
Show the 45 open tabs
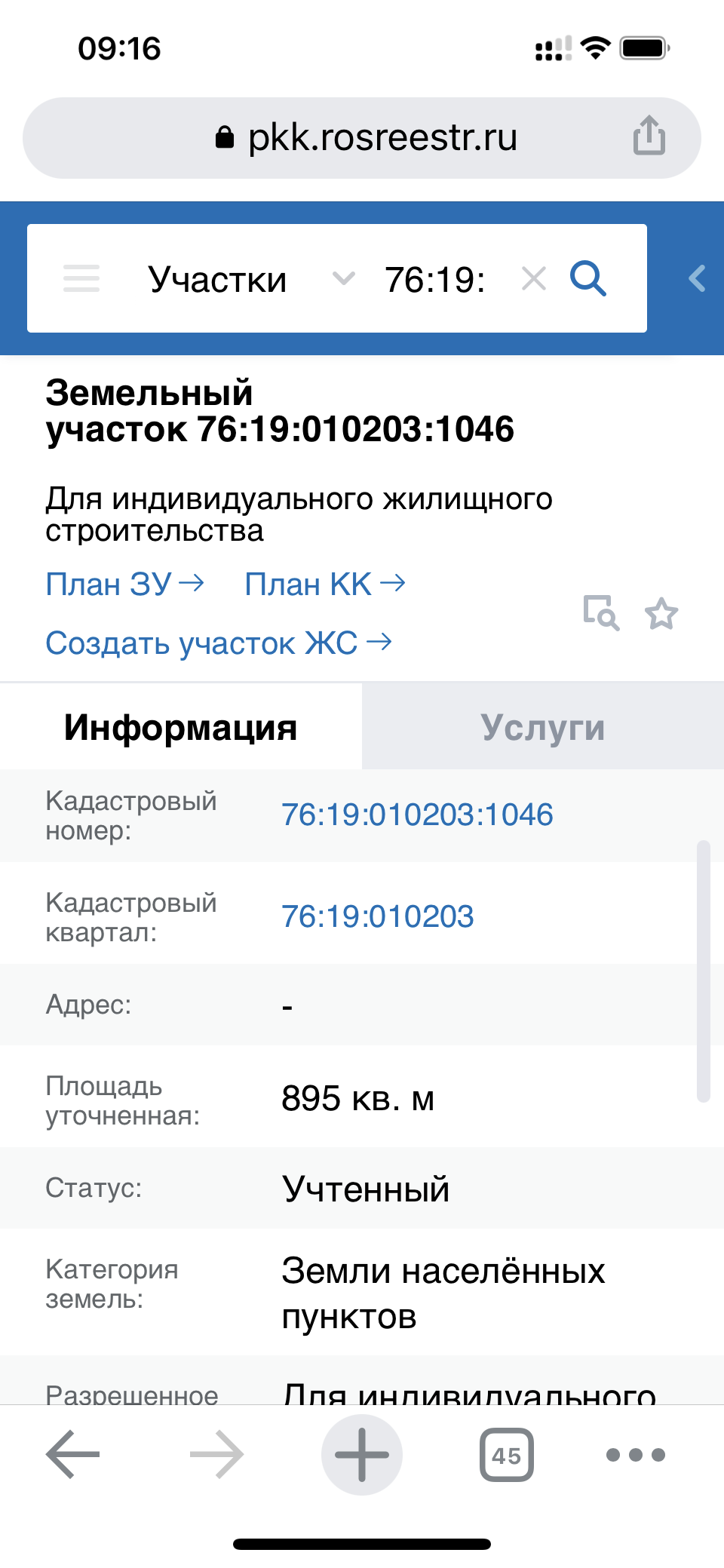tap(507, 1455)
